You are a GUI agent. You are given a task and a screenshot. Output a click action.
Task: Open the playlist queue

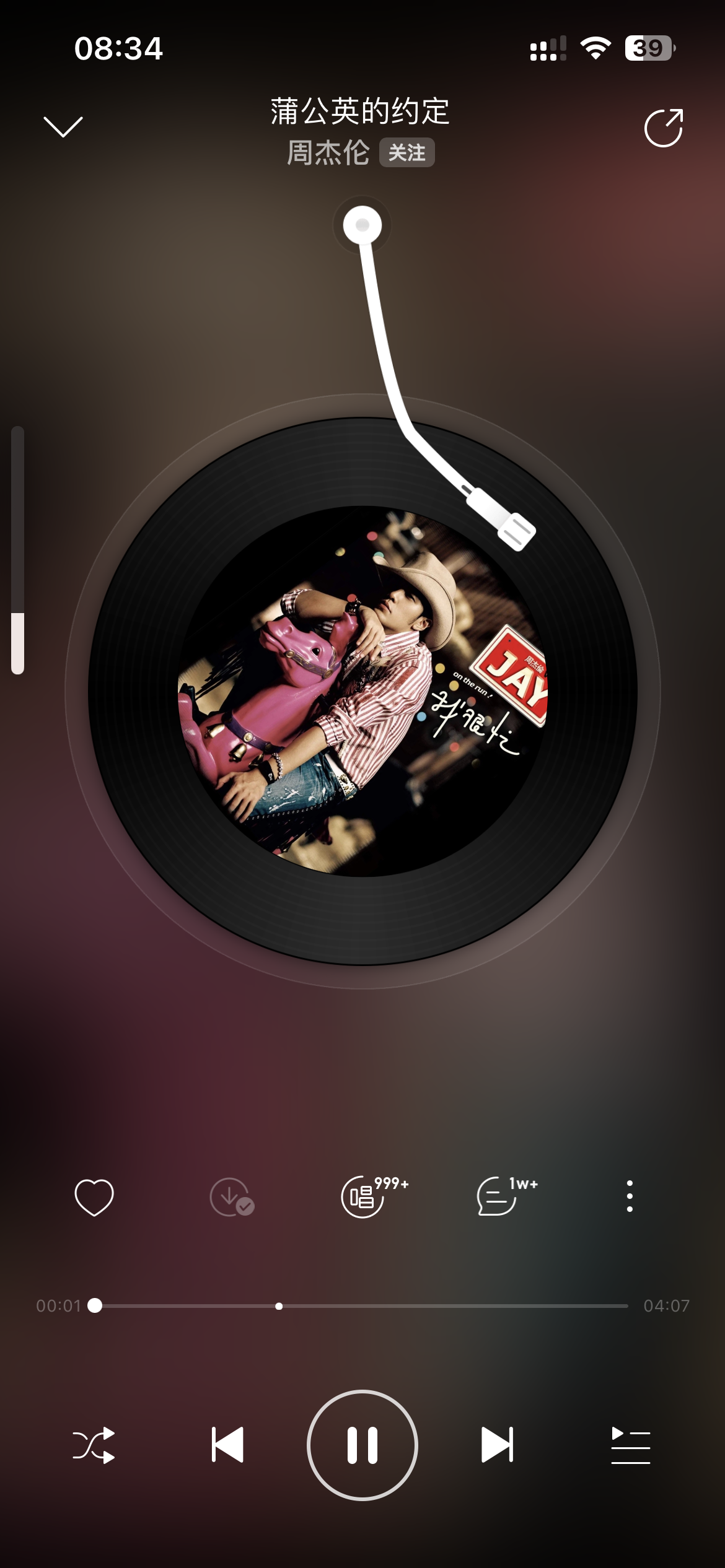(x=631, y=1445)
